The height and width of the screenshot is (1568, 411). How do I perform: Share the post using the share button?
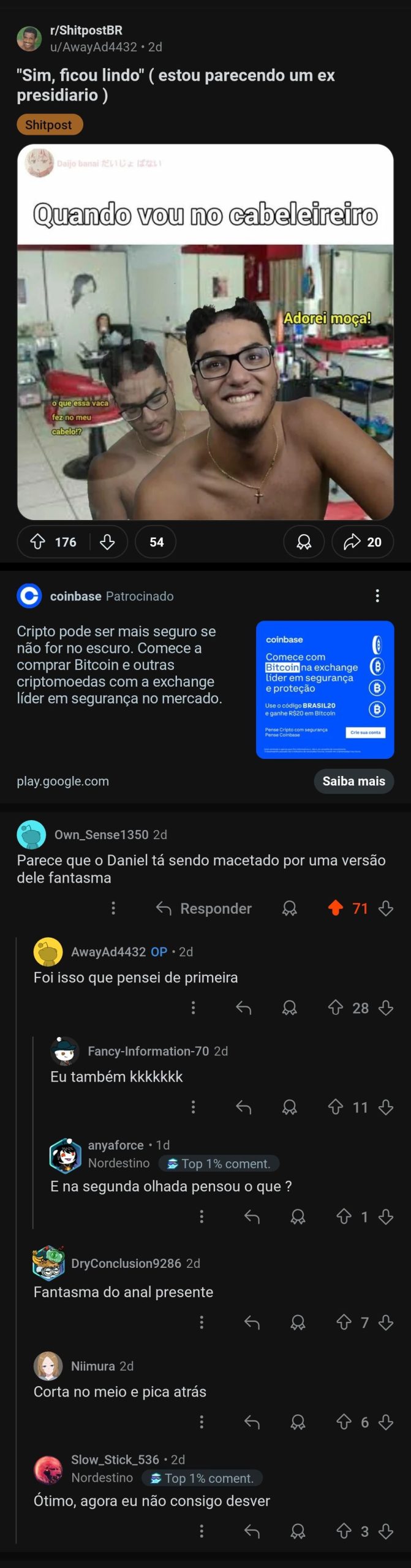click(x=363, y=542)
